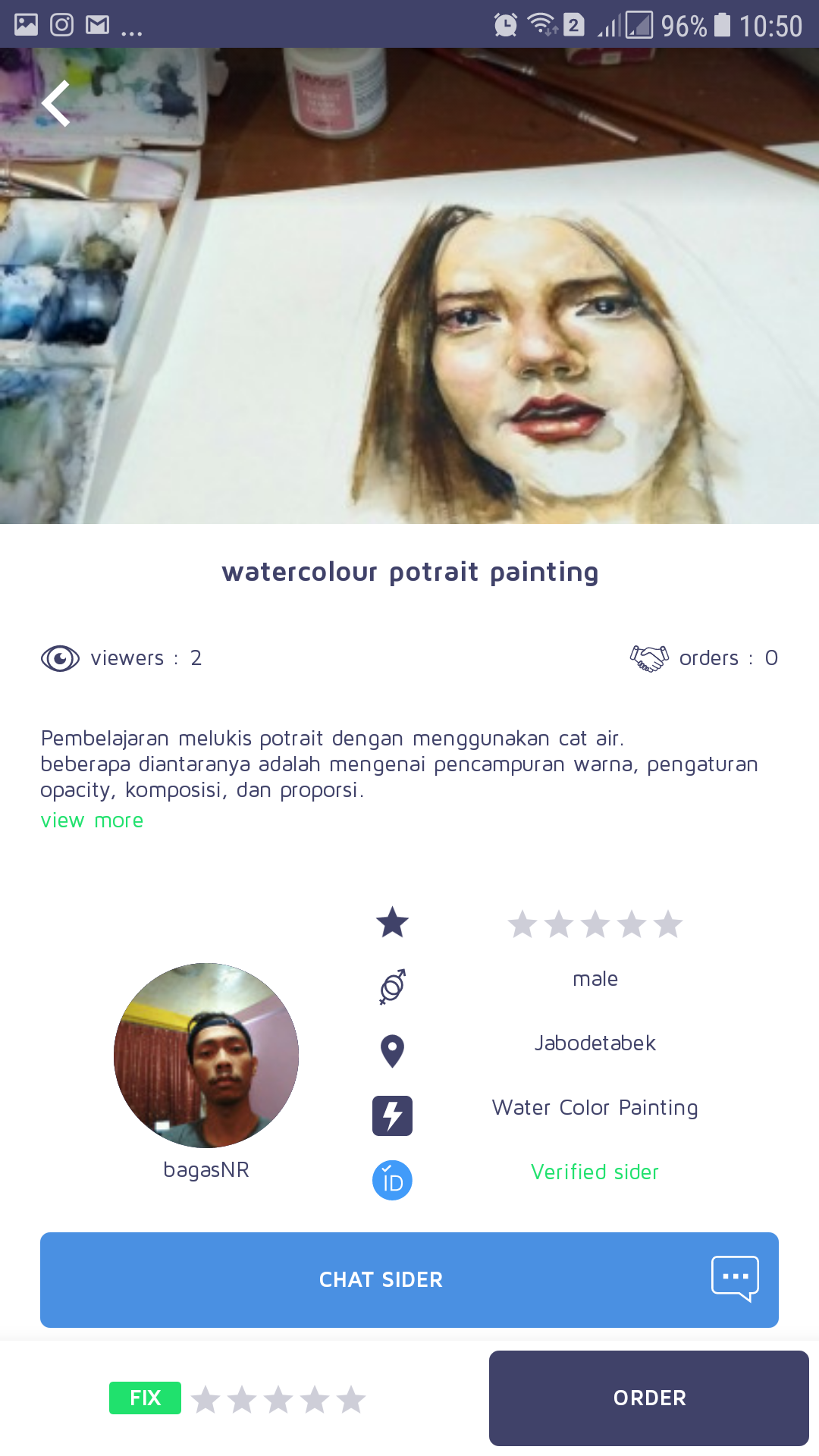Open bagasNR's profile picture
The image size is (819, 1456).
pyautogui.click(x=206, y=1055)
